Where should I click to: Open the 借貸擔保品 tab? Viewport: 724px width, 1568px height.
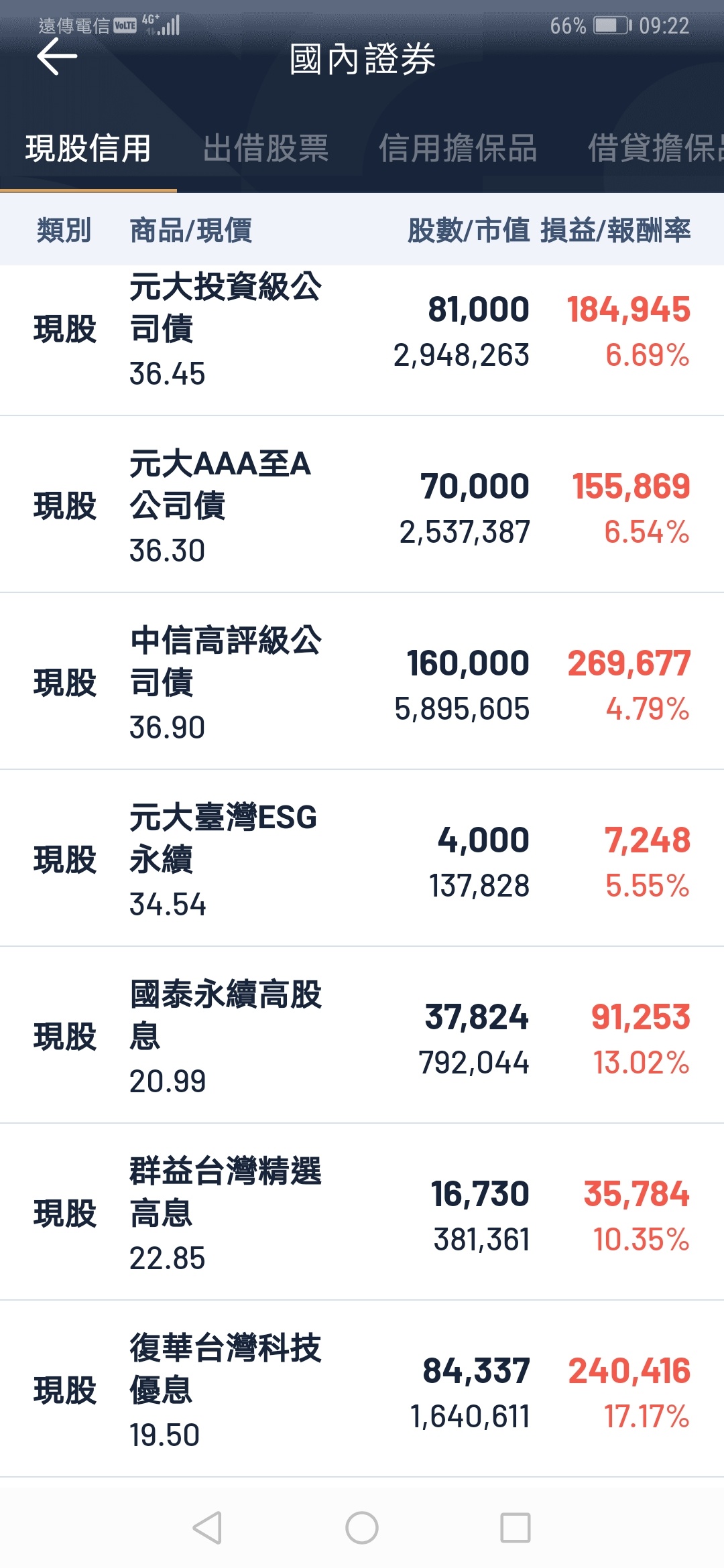(656, 148)
